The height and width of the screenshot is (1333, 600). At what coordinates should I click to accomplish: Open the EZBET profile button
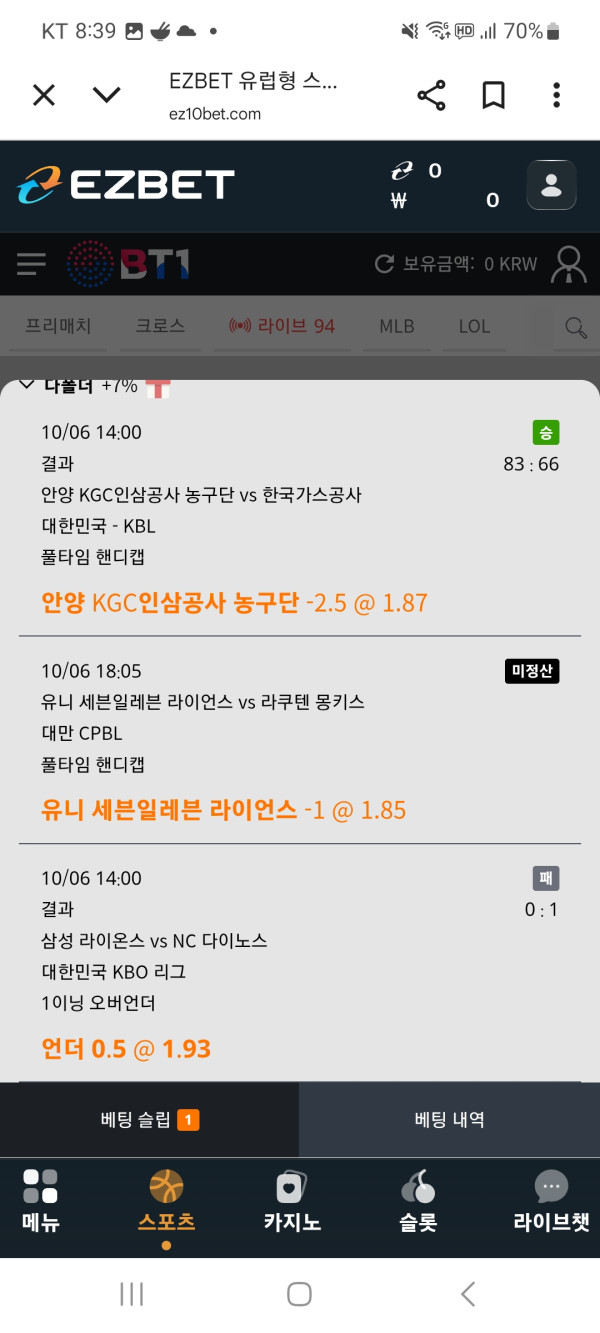click(551, 185)
